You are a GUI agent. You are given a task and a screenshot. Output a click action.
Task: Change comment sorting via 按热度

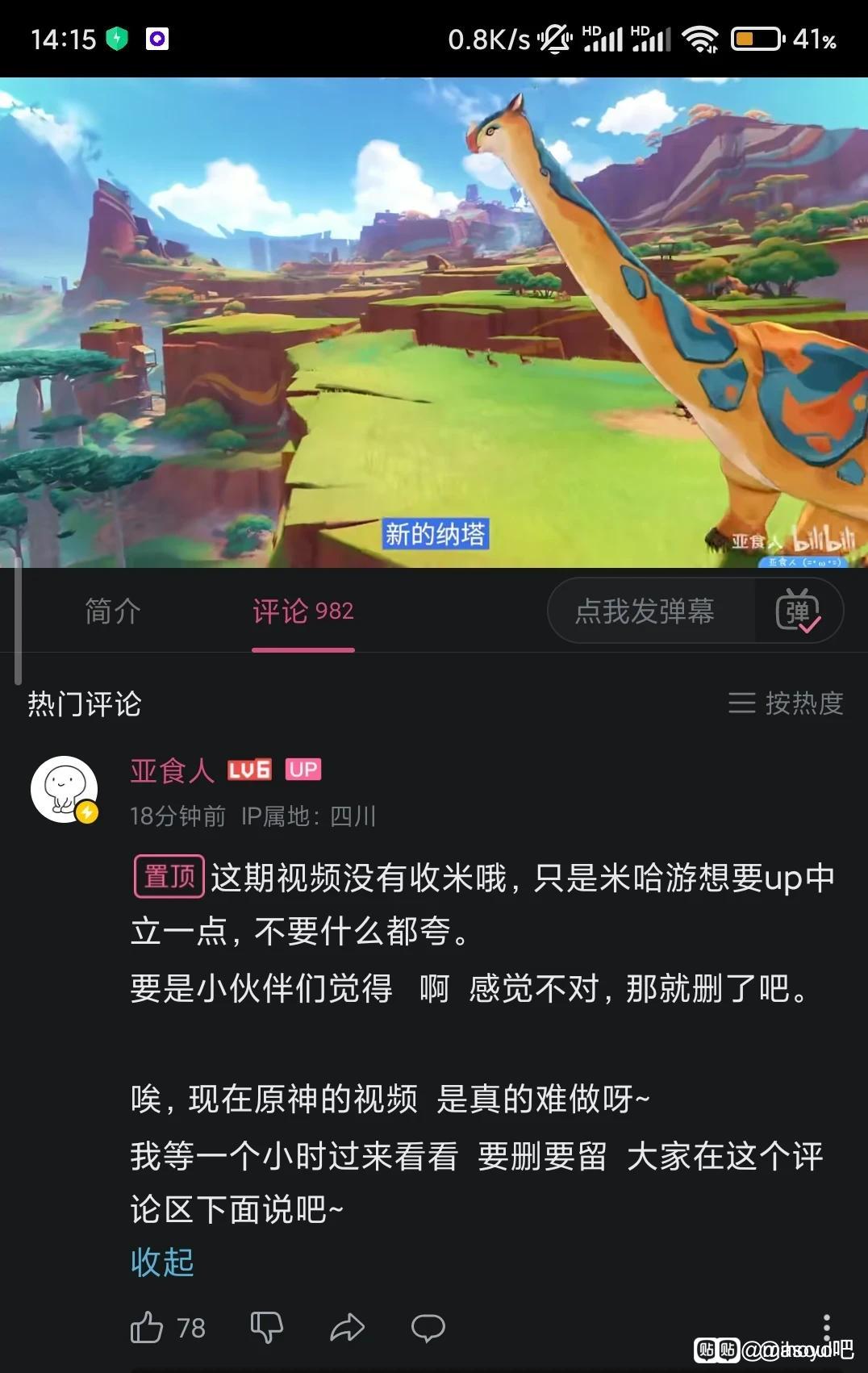[x=786, y=703]
